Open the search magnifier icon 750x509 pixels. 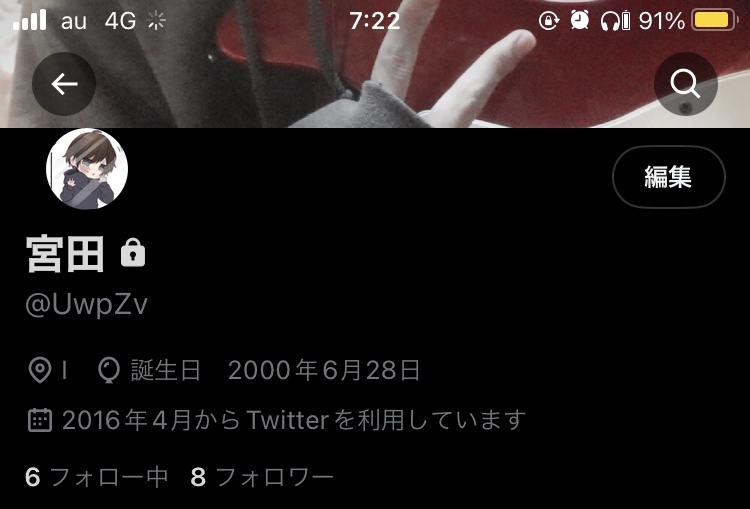click(x=685, y=84)
